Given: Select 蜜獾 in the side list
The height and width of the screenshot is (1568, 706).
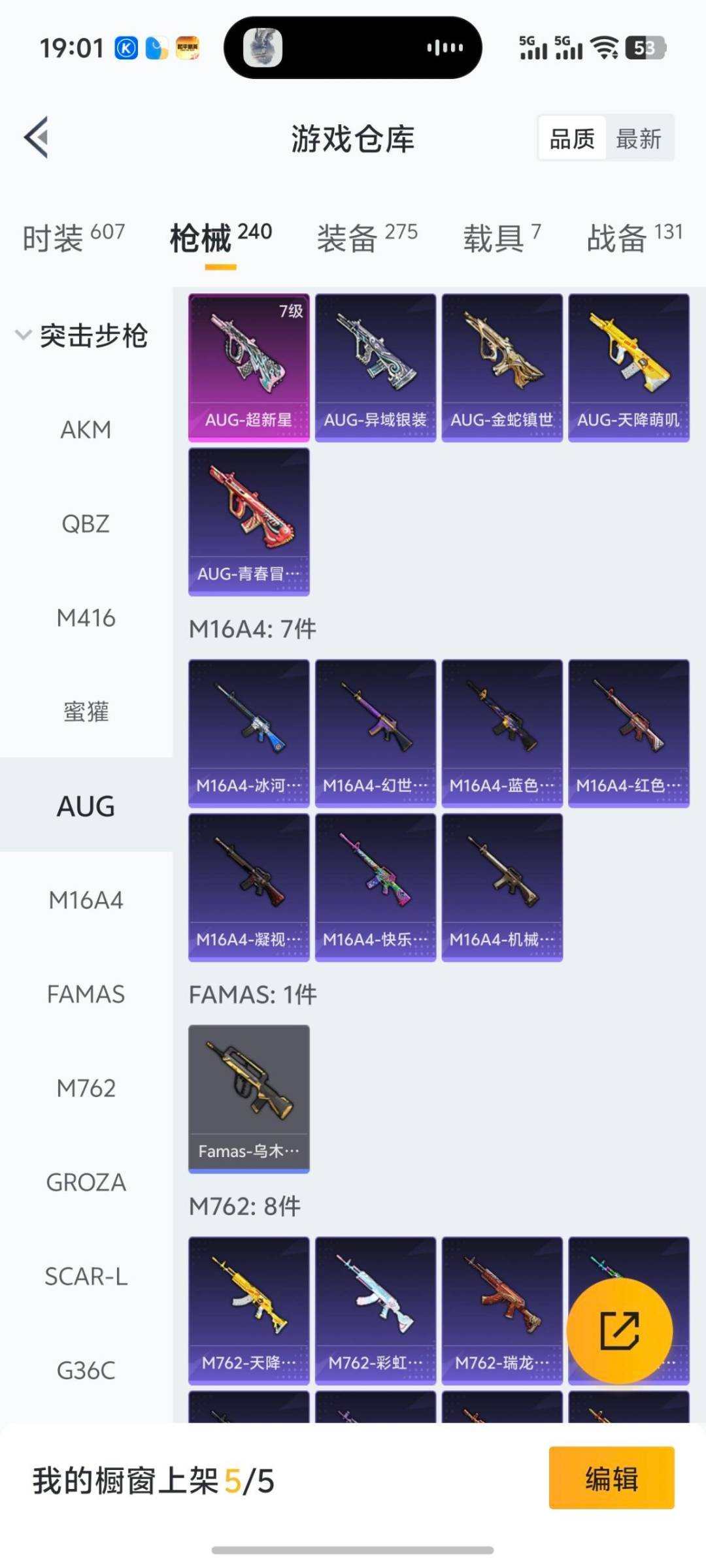Looking at the screenshot, I should point(86,712).
